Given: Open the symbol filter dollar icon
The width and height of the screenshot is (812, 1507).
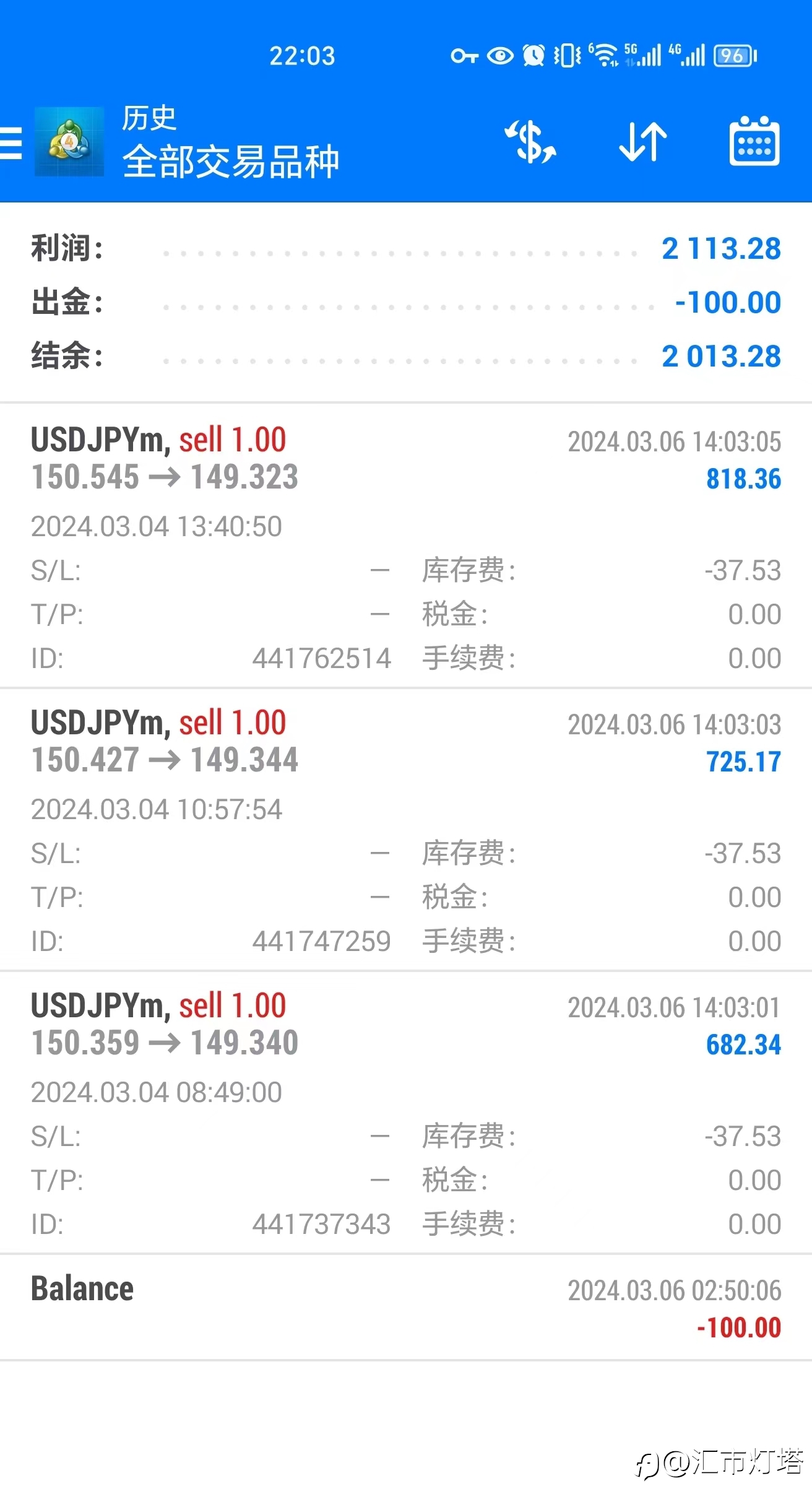Looking at the screenshot, I should pos(530,142).
